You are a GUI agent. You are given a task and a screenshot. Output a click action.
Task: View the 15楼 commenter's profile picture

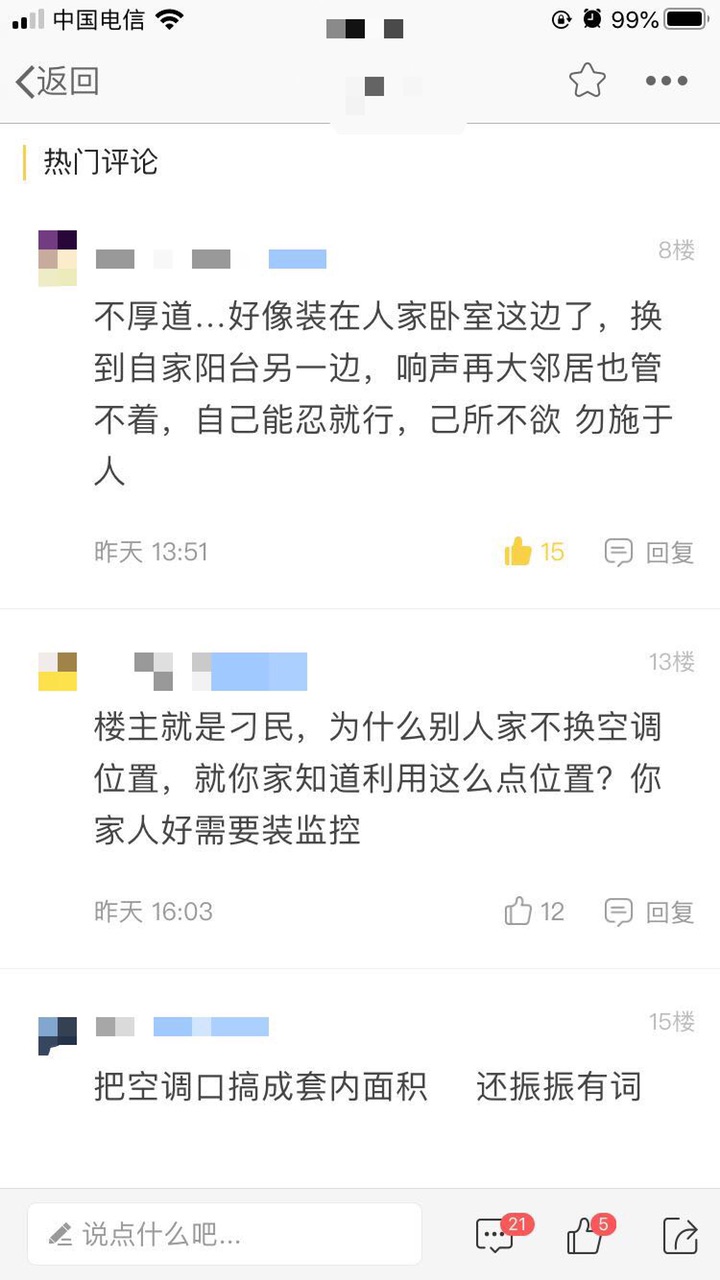[x=58, y=1036]
